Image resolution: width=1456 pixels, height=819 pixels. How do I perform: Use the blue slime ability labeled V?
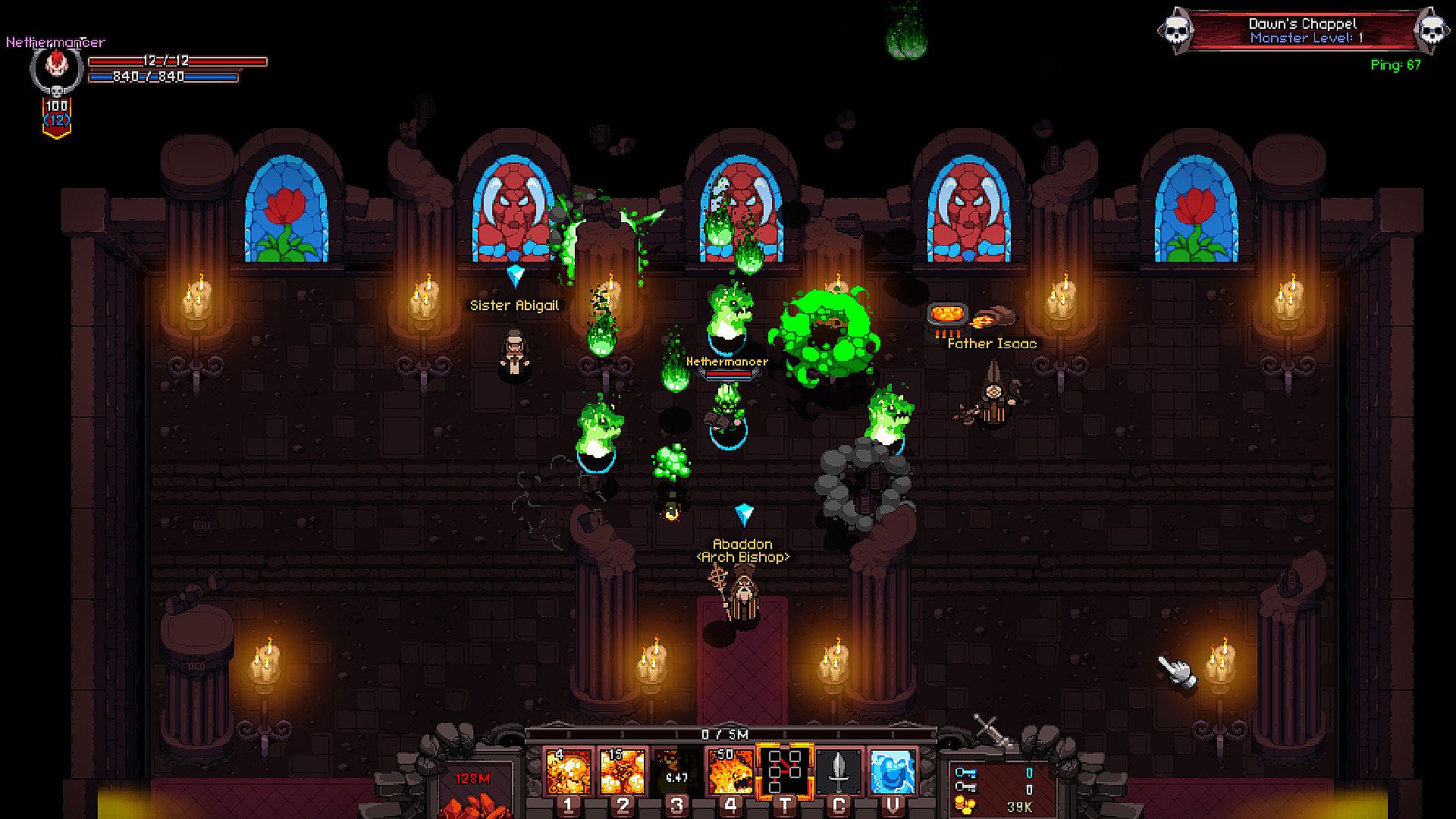(893, 771)
